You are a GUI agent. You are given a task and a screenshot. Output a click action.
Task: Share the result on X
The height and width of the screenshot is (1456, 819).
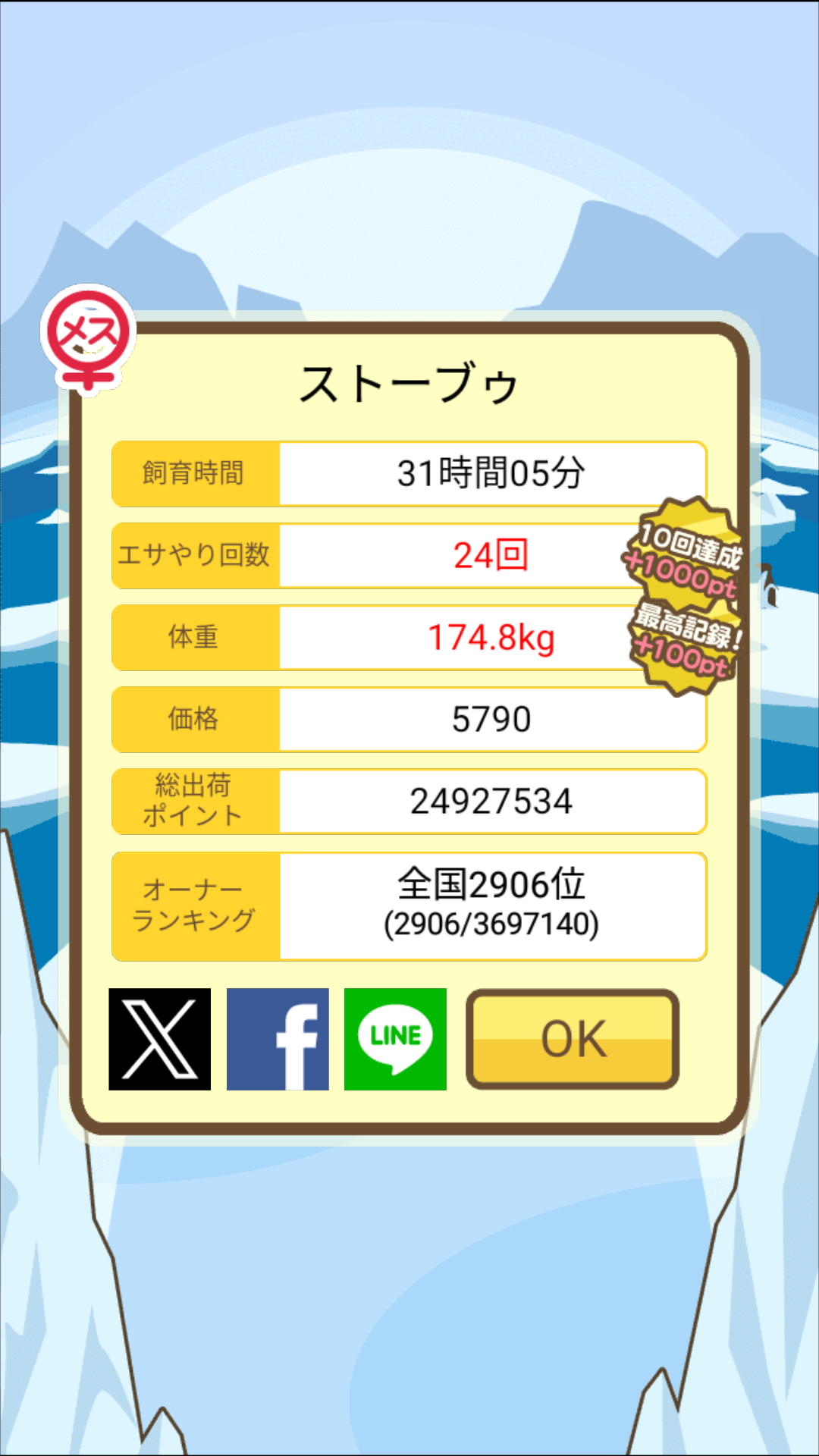[159, 1039]
